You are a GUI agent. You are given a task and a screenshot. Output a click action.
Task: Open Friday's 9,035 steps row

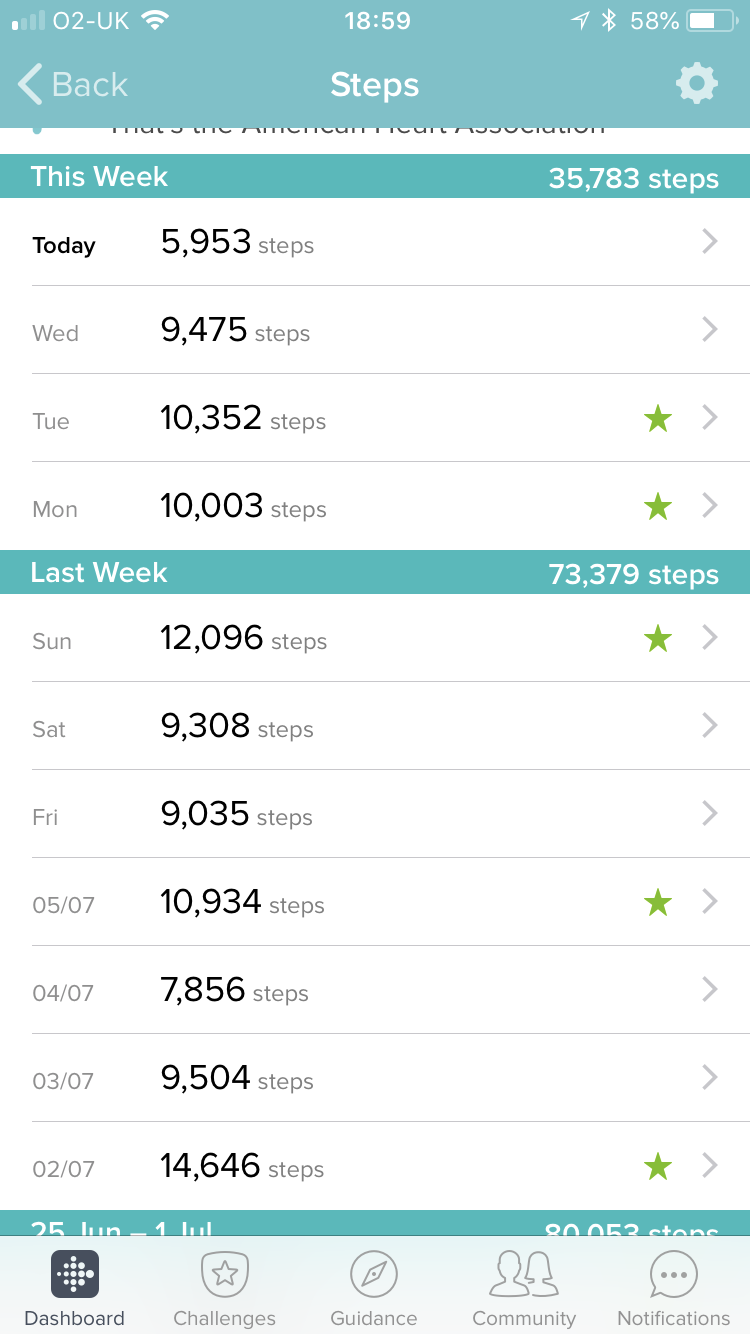click(x=375, y=815)
